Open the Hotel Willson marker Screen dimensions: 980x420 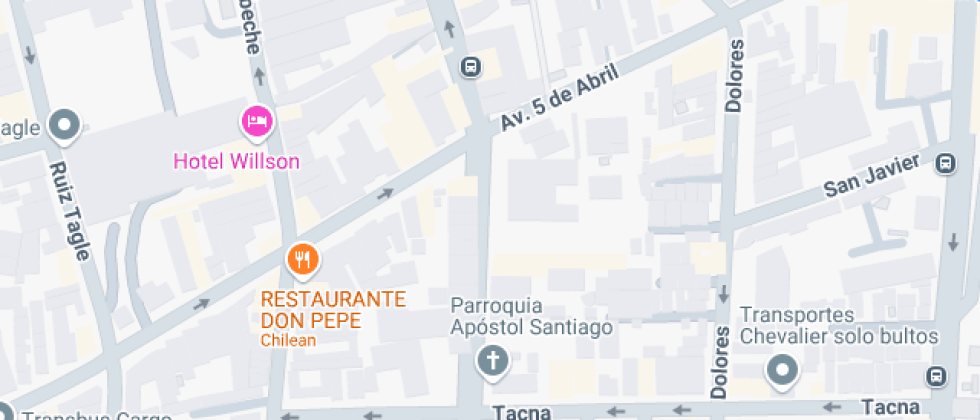coord(257,121)
